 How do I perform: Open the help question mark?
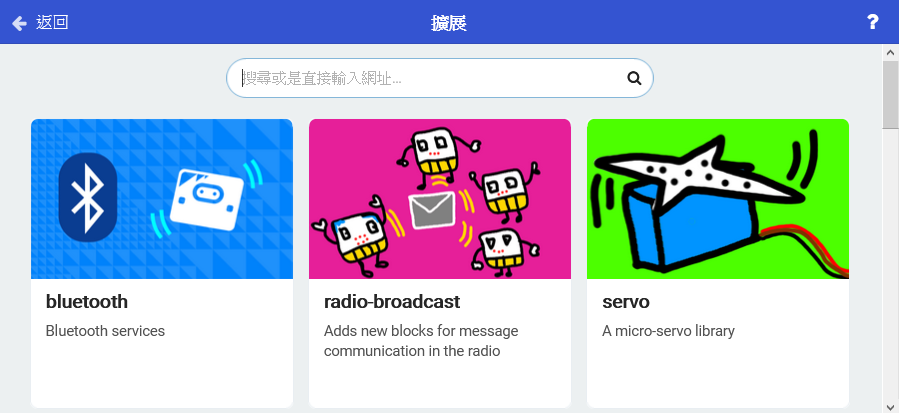(x=872, y=22)
